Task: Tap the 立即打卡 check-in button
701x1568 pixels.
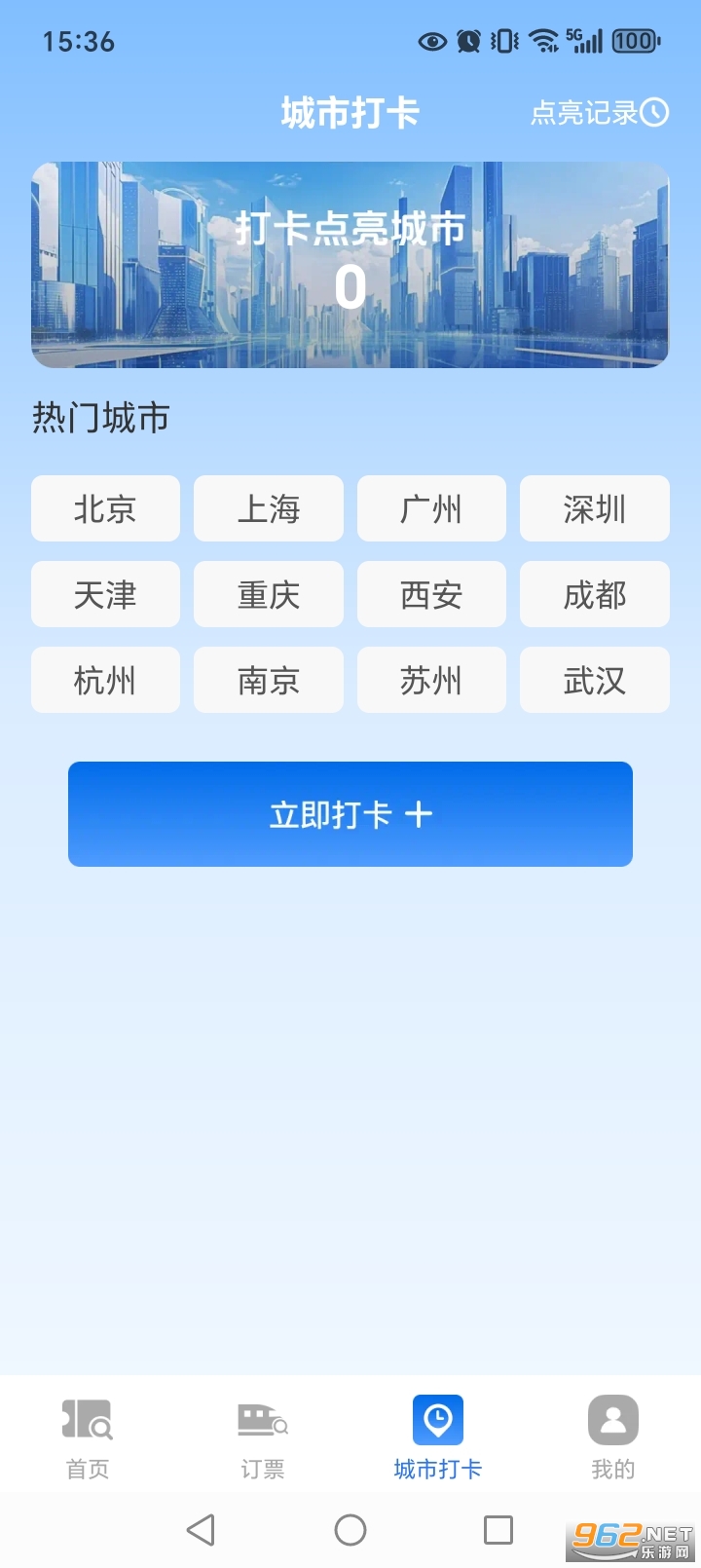Action: pyautogui.click(x=350, y=814)
